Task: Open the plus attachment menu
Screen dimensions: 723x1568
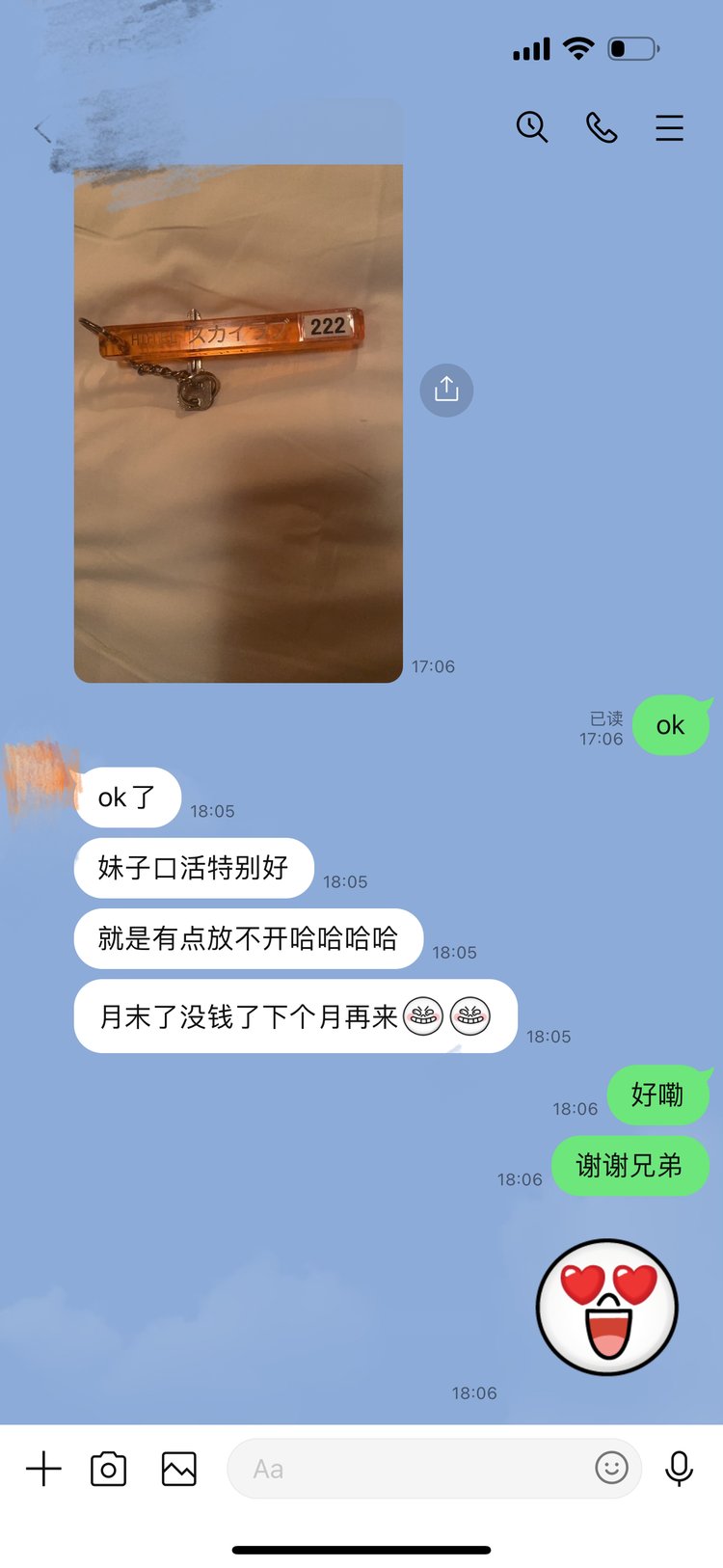Action: [x=43, y=1469]
